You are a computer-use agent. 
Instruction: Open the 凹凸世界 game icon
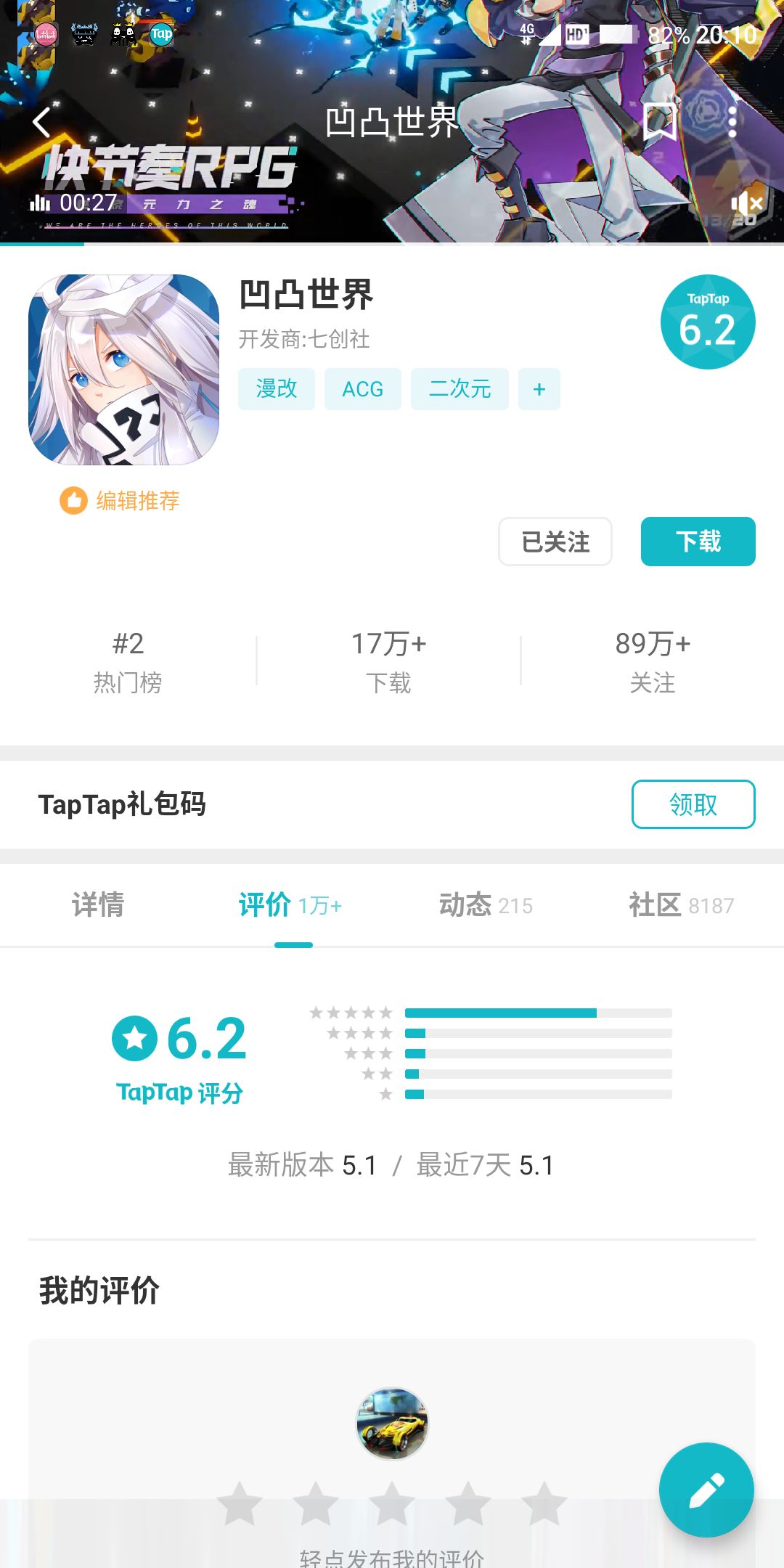click(x=123, y=369)
